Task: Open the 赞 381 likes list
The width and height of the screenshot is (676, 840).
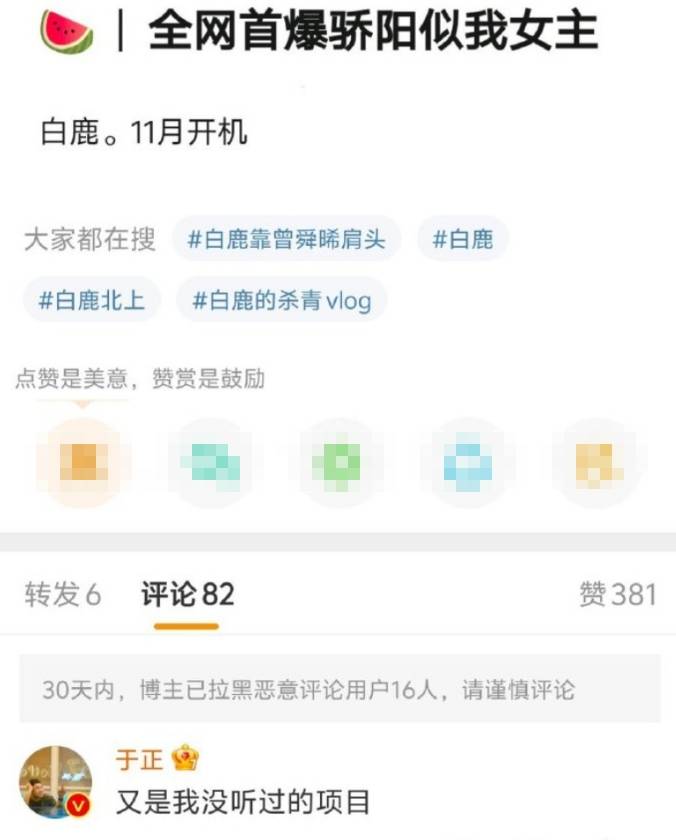Action: pos(617,595)
